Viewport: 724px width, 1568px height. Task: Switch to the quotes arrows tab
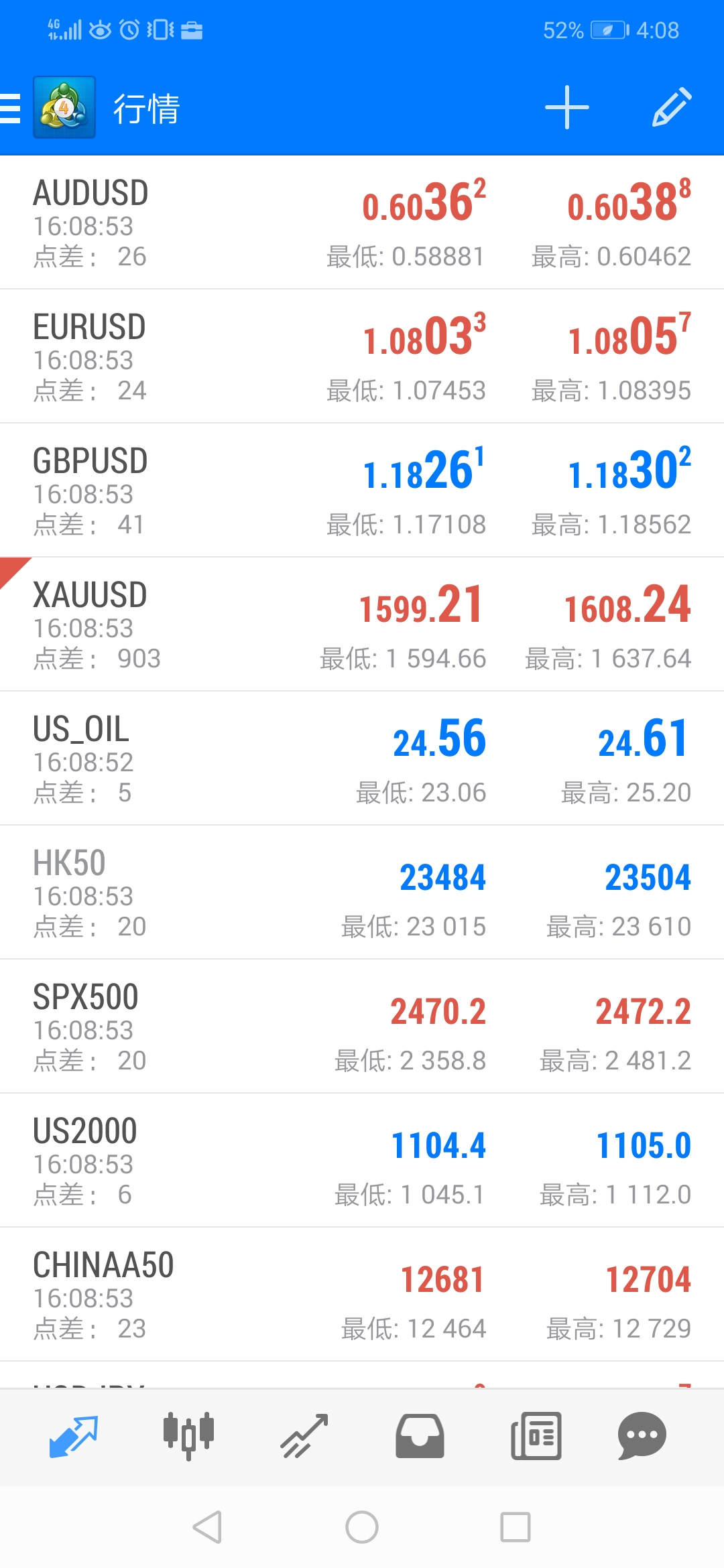[x=74, y=1436]
